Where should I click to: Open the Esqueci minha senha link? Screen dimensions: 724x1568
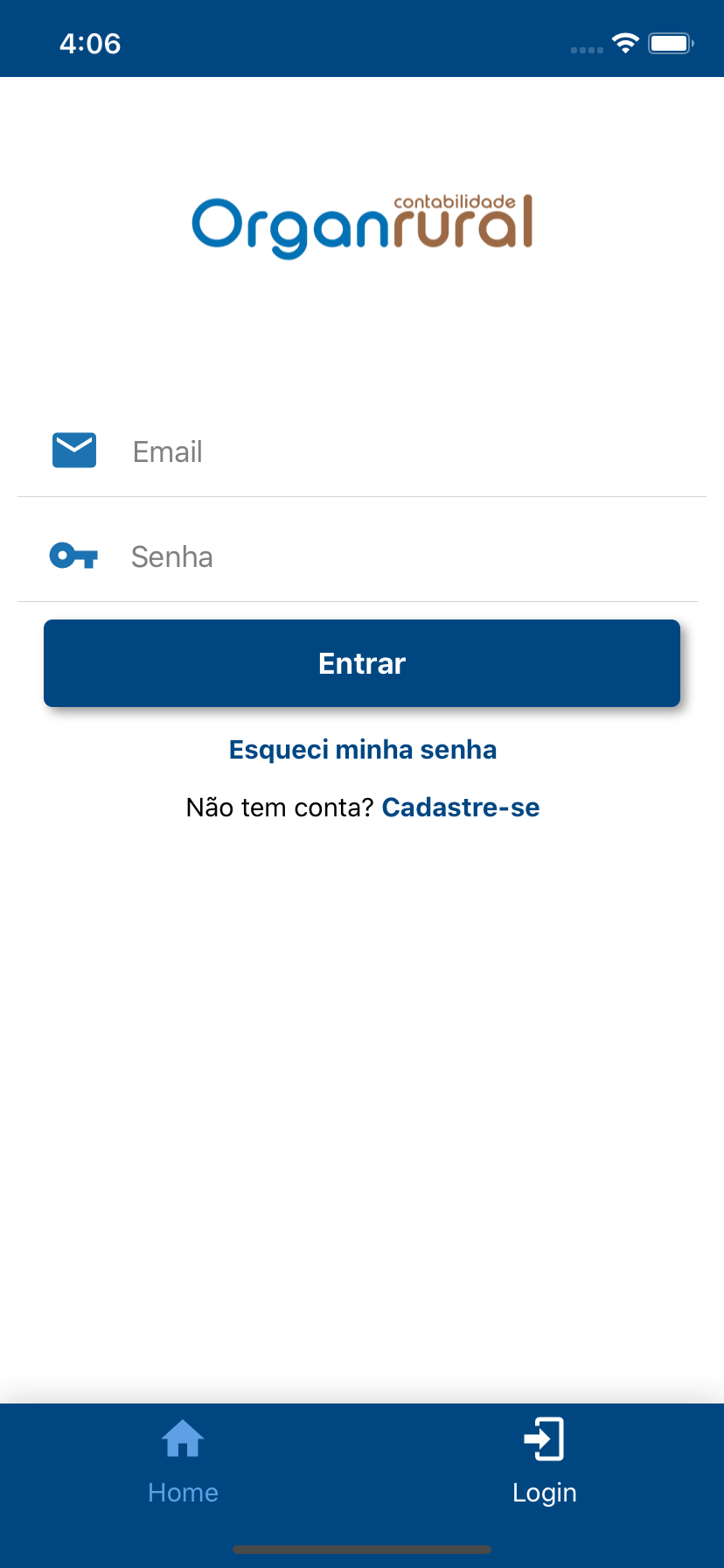(x=362, y=750)
